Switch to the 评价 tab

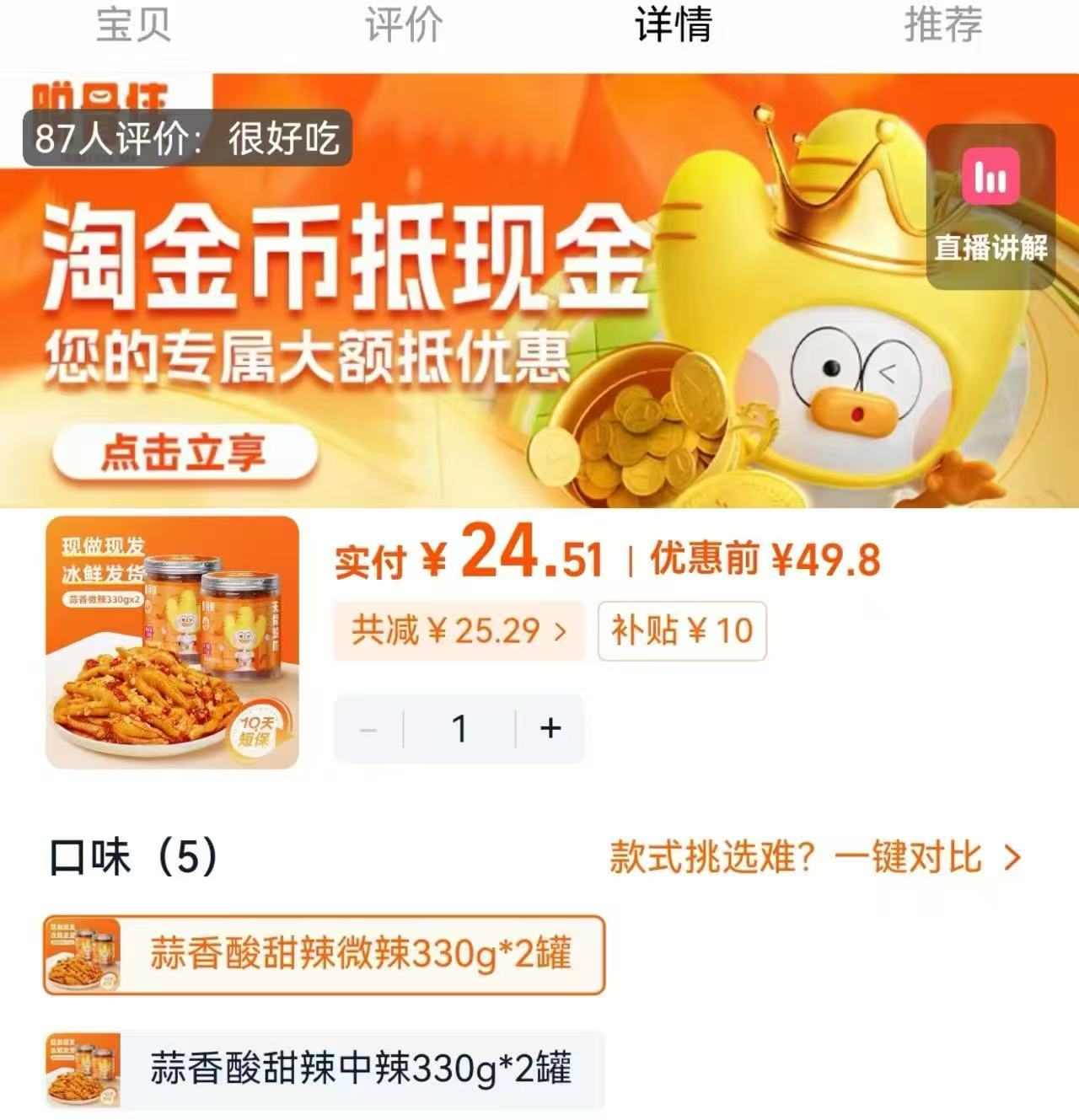pyautogui.click(x=402, y=26)
